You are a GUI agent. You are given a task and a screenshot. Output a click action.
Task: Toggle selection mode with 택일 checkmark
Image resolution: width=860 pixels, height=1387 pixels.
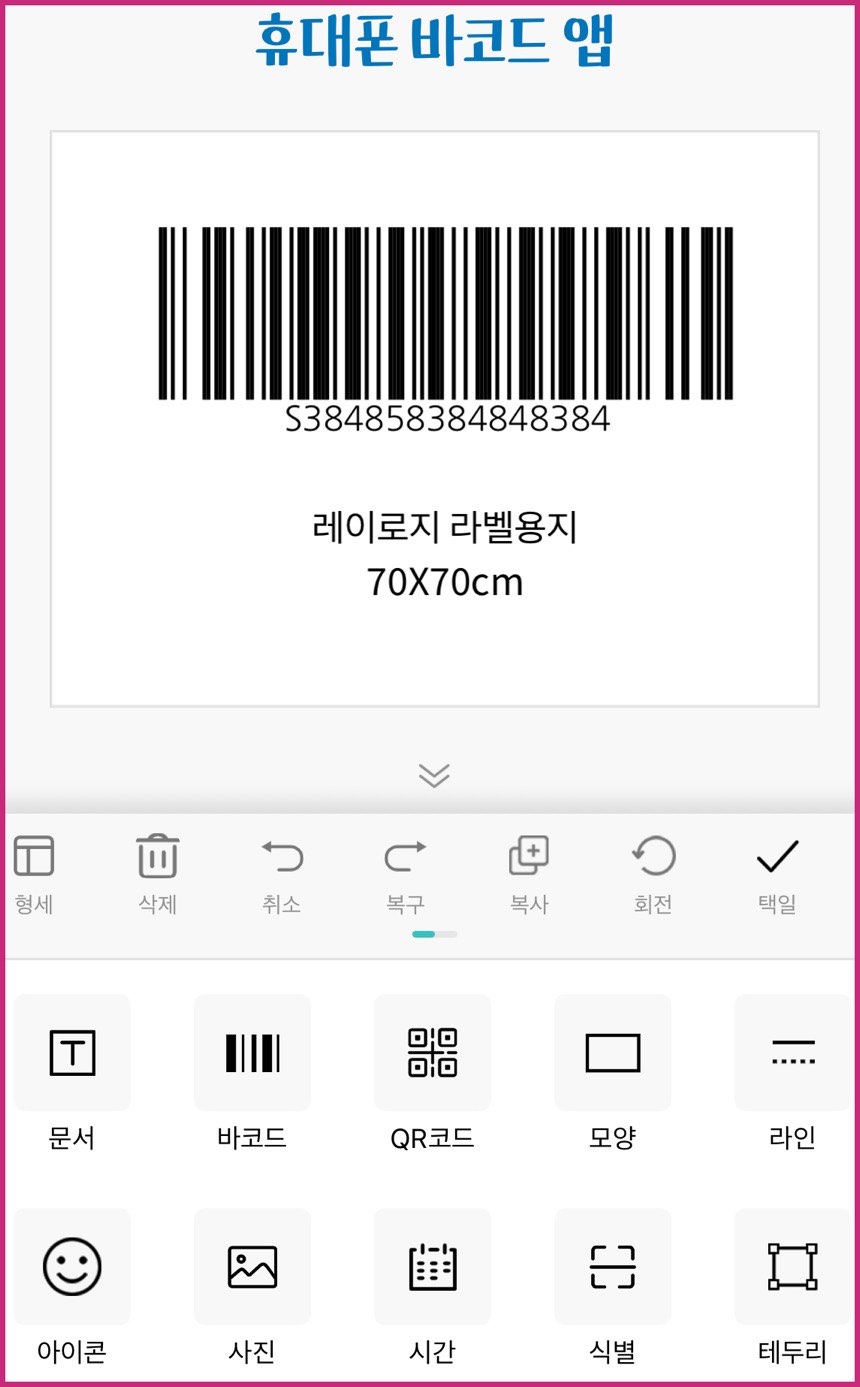point(776,872)
